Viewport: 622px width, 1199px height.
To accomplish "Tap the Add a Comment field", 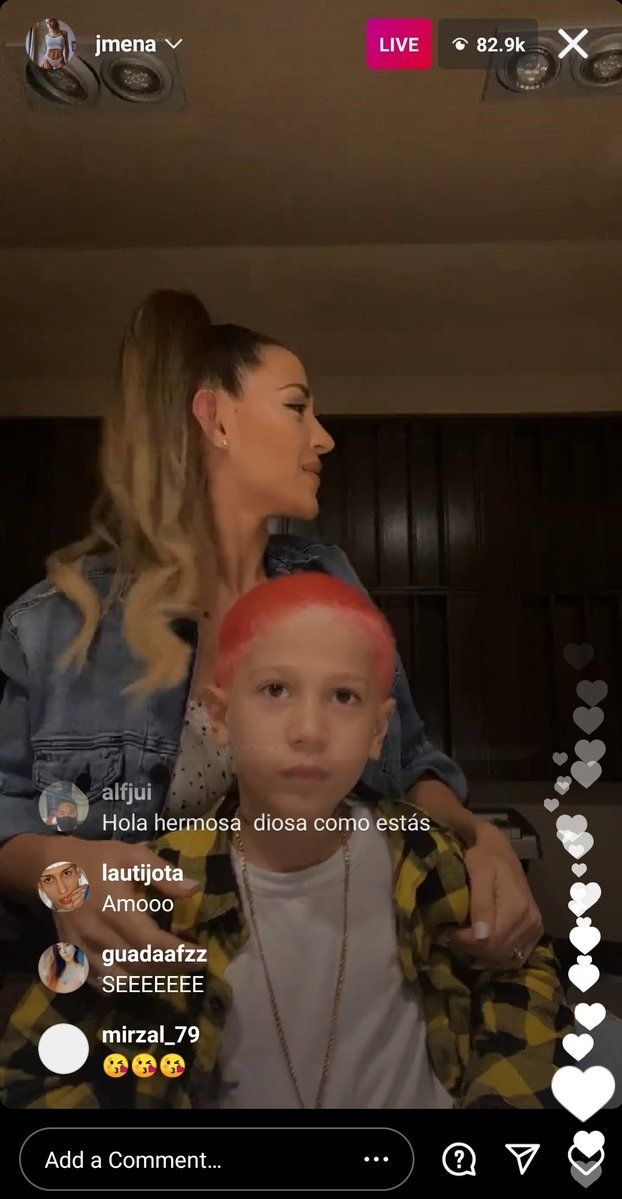I will [x=190, y=1160].
